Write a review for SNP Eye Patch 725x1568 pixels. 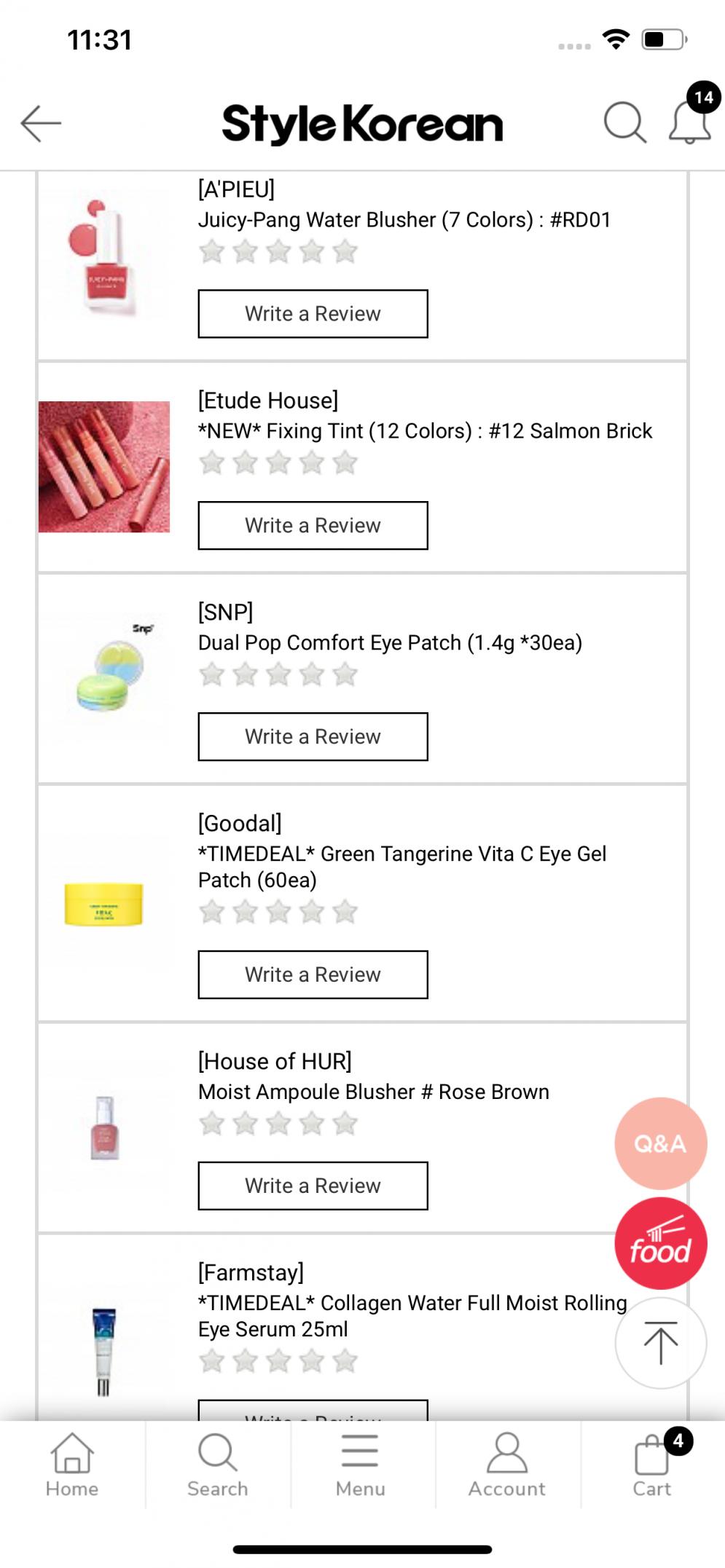click(x=313, y=736)
